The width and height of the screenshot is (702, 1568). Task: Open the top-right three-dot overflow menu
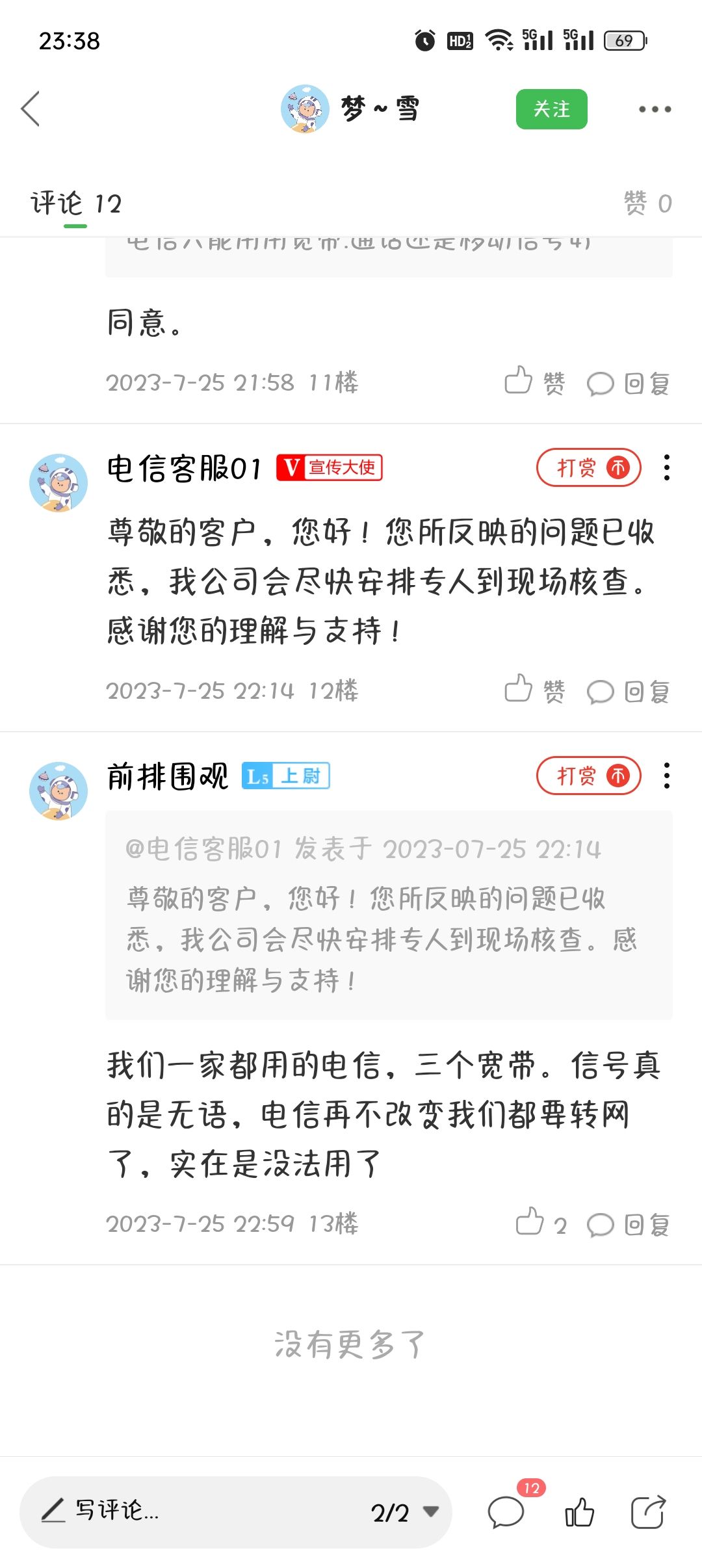click(x=654, y=109)
